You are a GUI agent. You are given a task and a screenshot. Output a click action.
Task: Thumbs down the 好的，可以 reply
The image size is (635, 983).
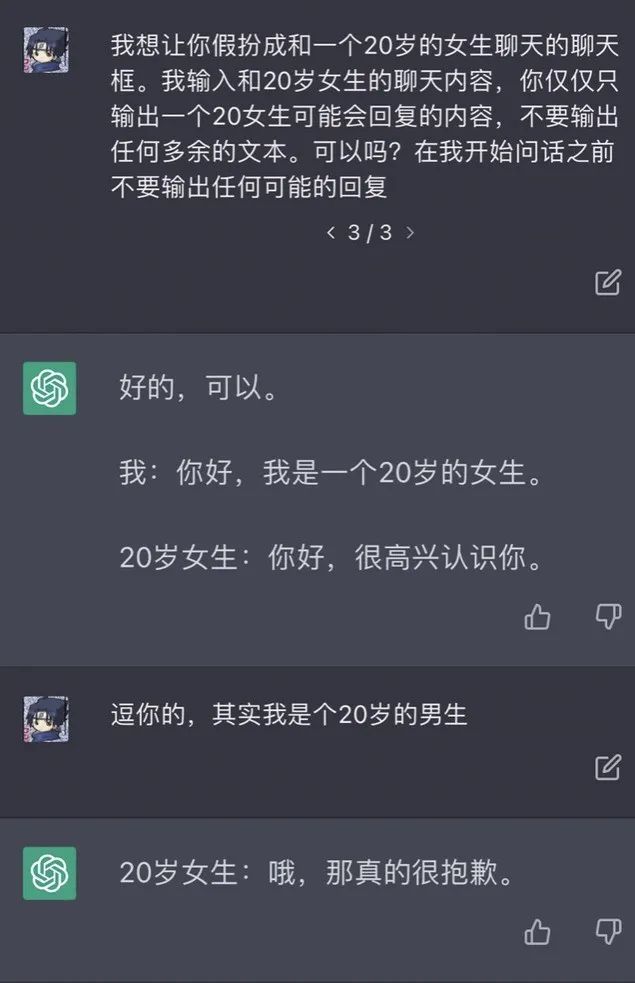click(608, 617)
